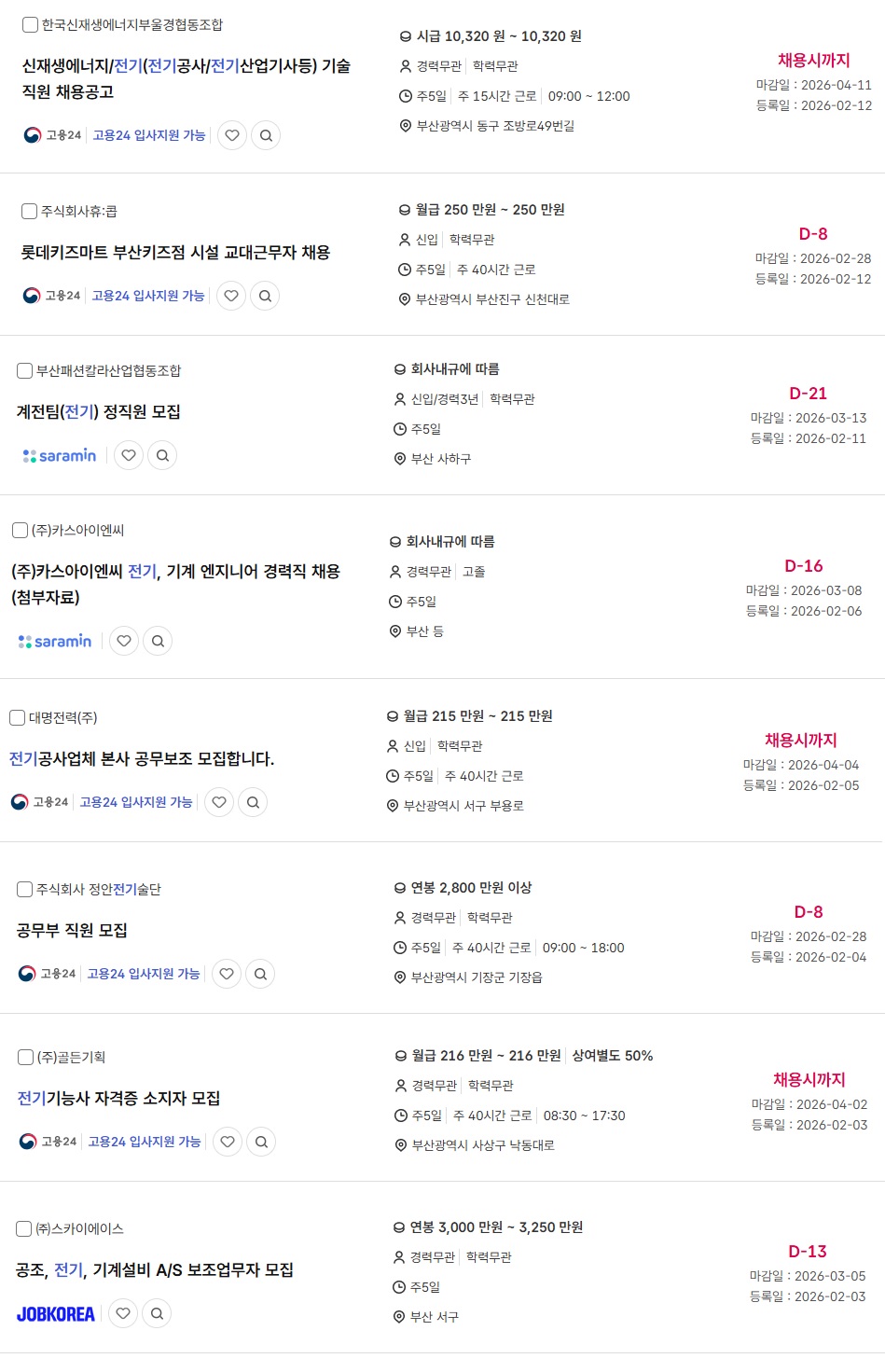Viewport: 885px width, 1372px height.
Task: Favorite the 롯데키즈마트 부산키즈점 job posting
Action: (231, 296)
